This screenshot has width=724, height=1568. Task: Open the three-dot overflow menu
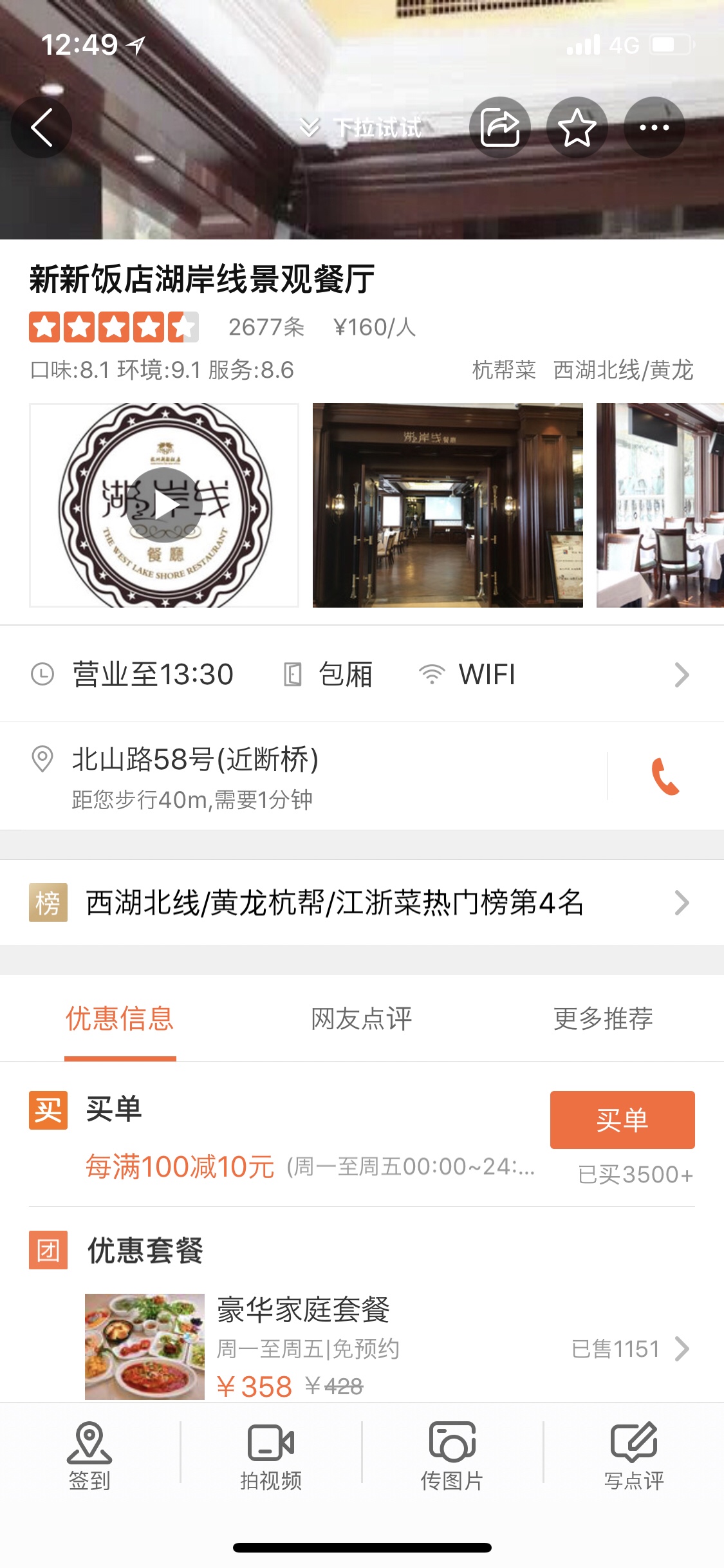click(x=654, y=127)
